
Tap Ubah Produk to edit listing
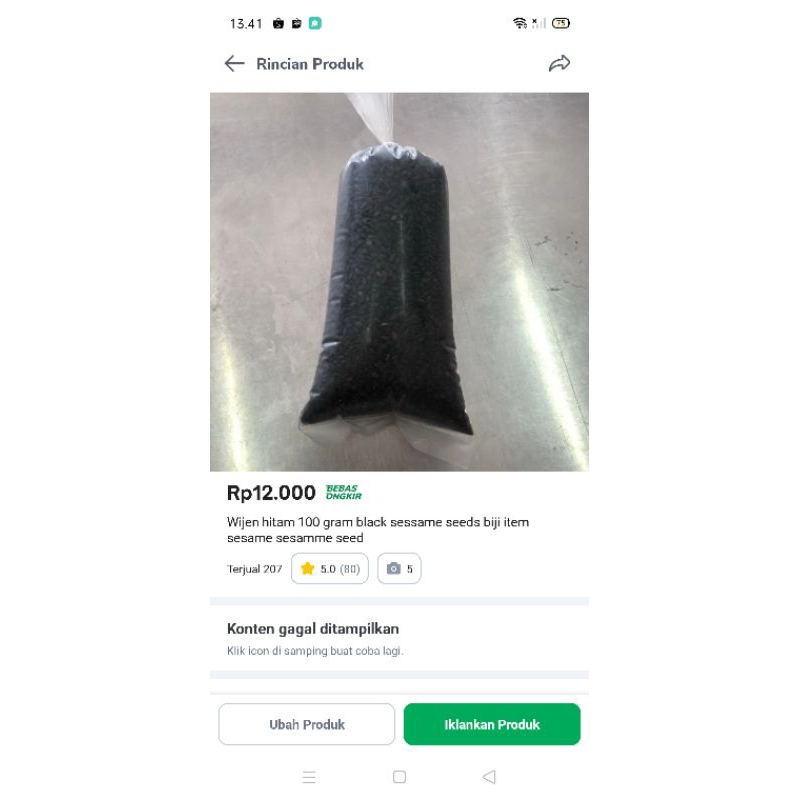click(307, 725)
